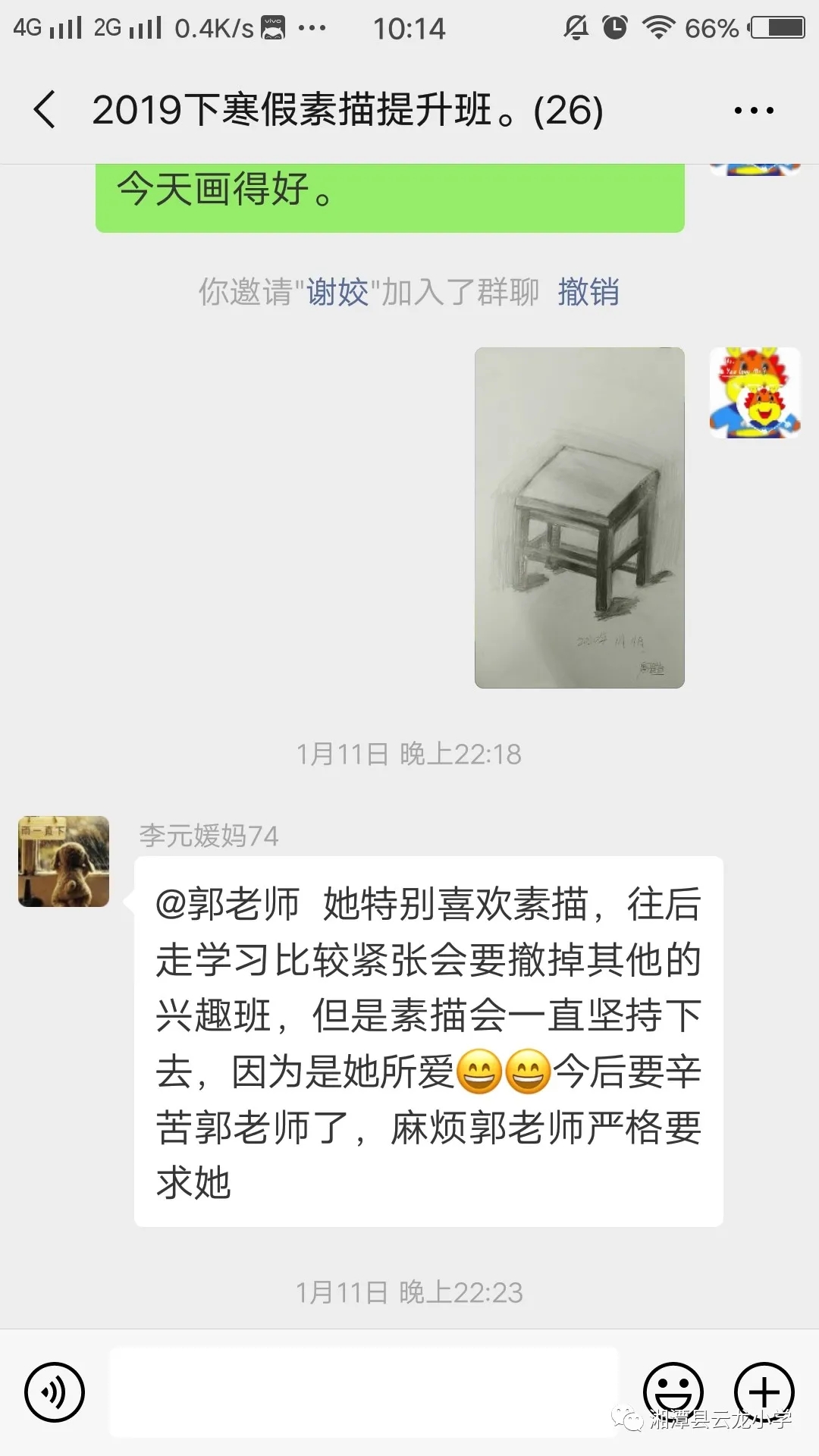Go back from the group chat

[x=45, y=110]
